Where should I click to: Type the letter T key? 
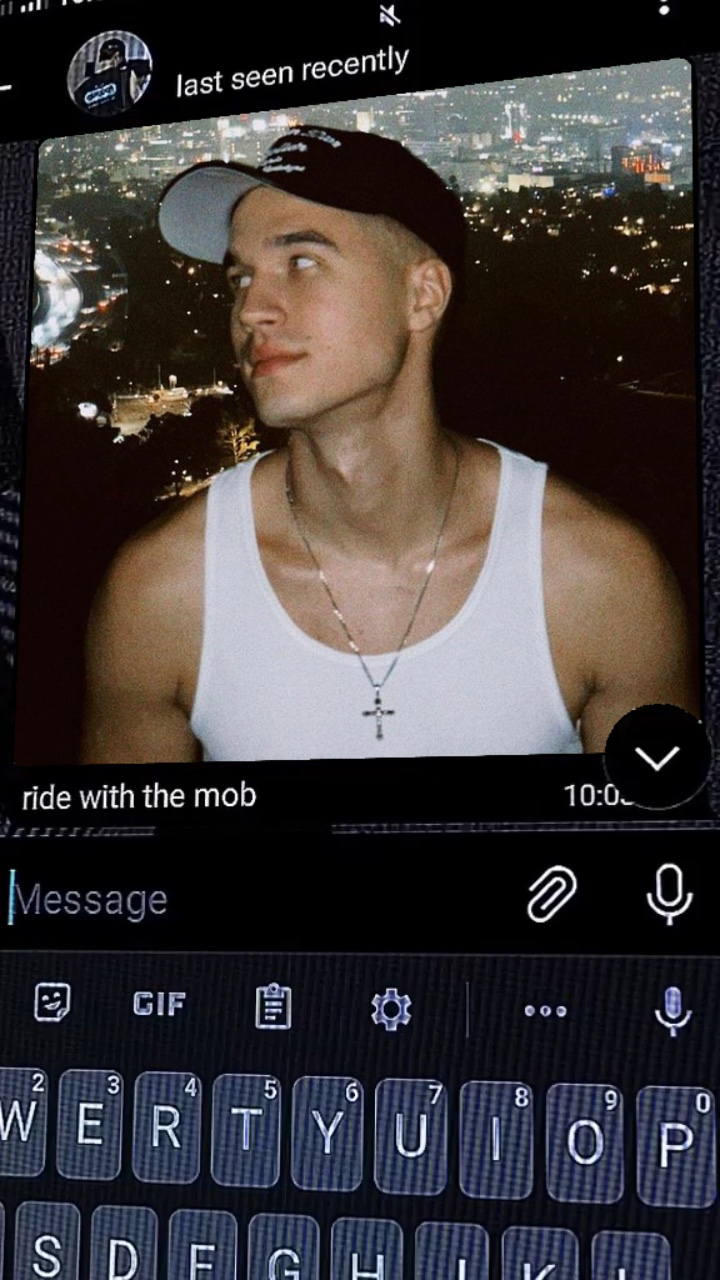pyautogui.click(x=246, y=1128)
